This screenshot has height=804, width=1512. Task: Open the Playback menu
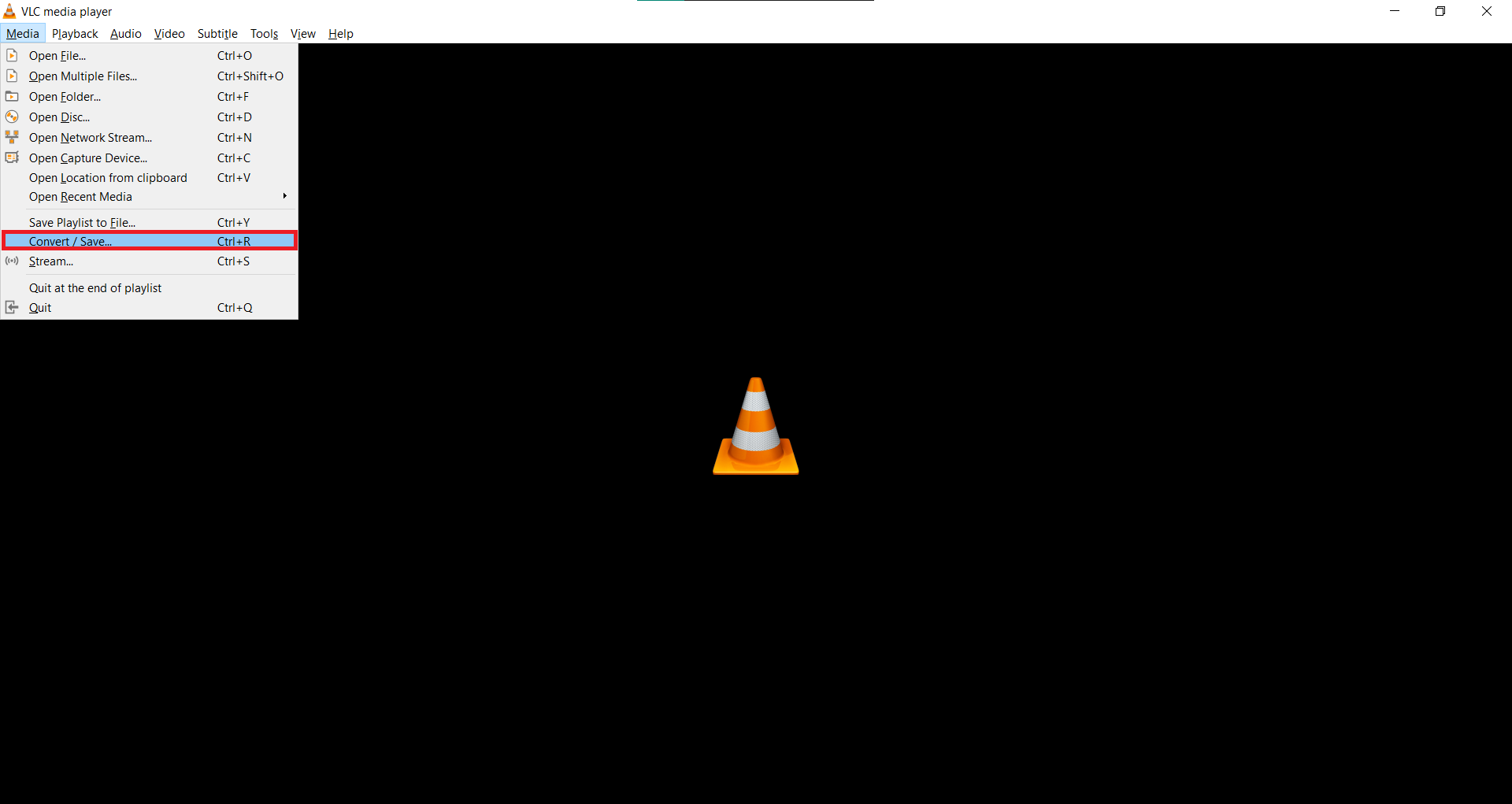coord(75,34)
